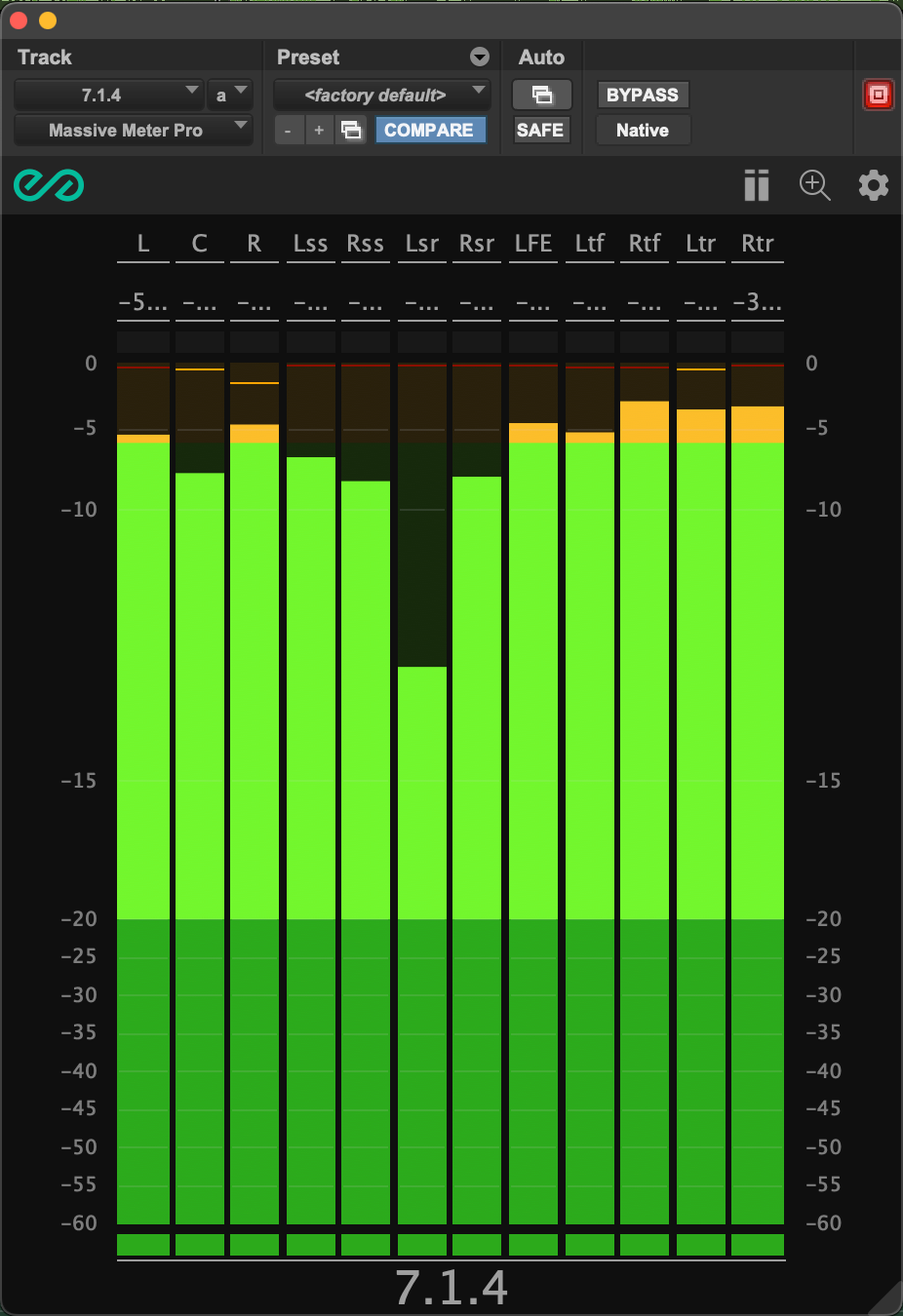Toggle the COMPARE button
This screenshot has height=1316, width=903.
coord(429,130)
